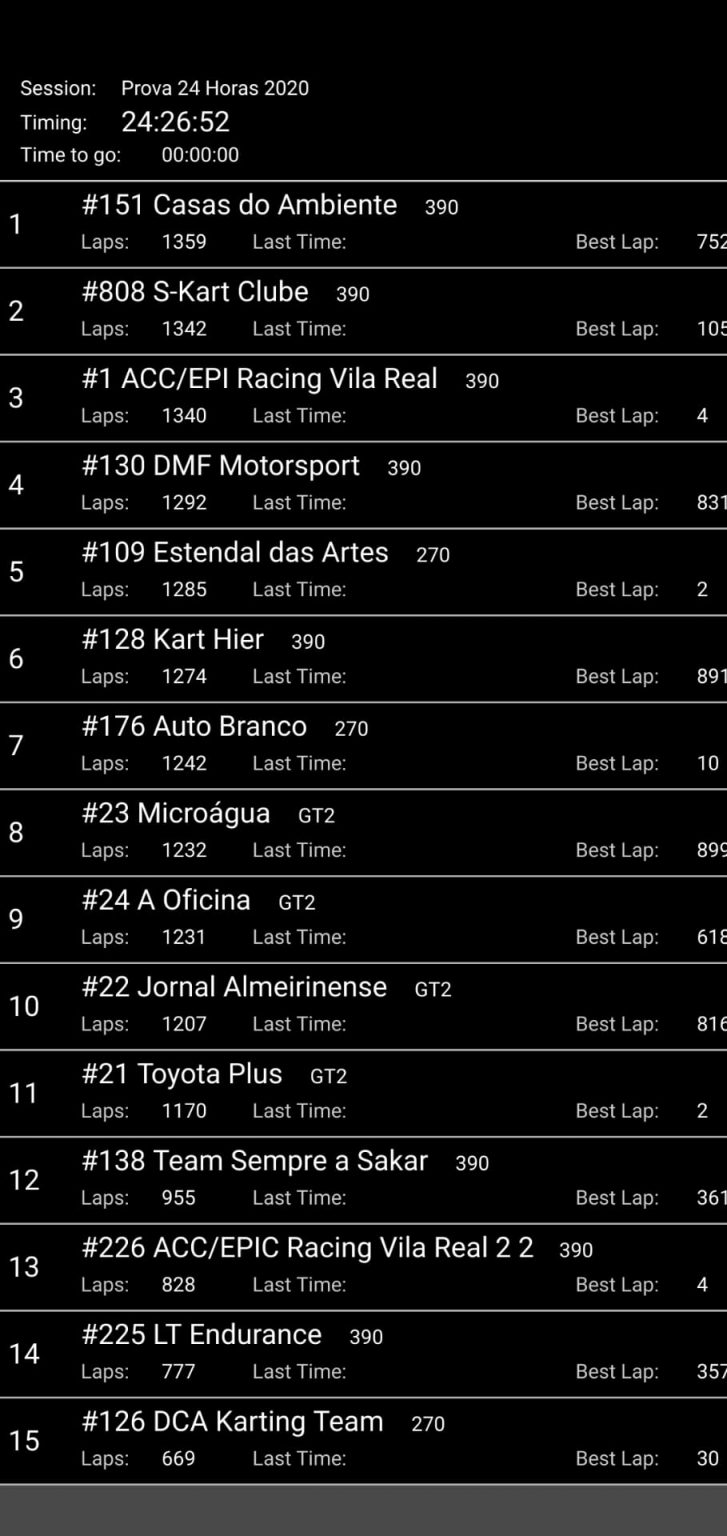
Task: View details for #130 DMF Motorsport
Action: 363,485
